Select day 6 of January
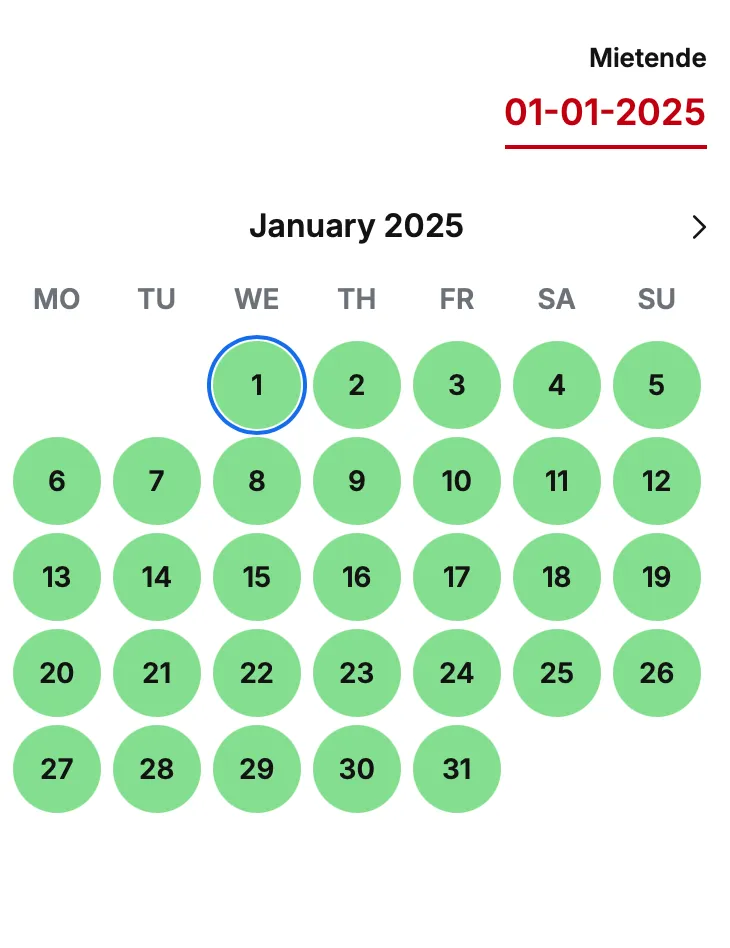730x948 pixels. (x=57, y=481)
